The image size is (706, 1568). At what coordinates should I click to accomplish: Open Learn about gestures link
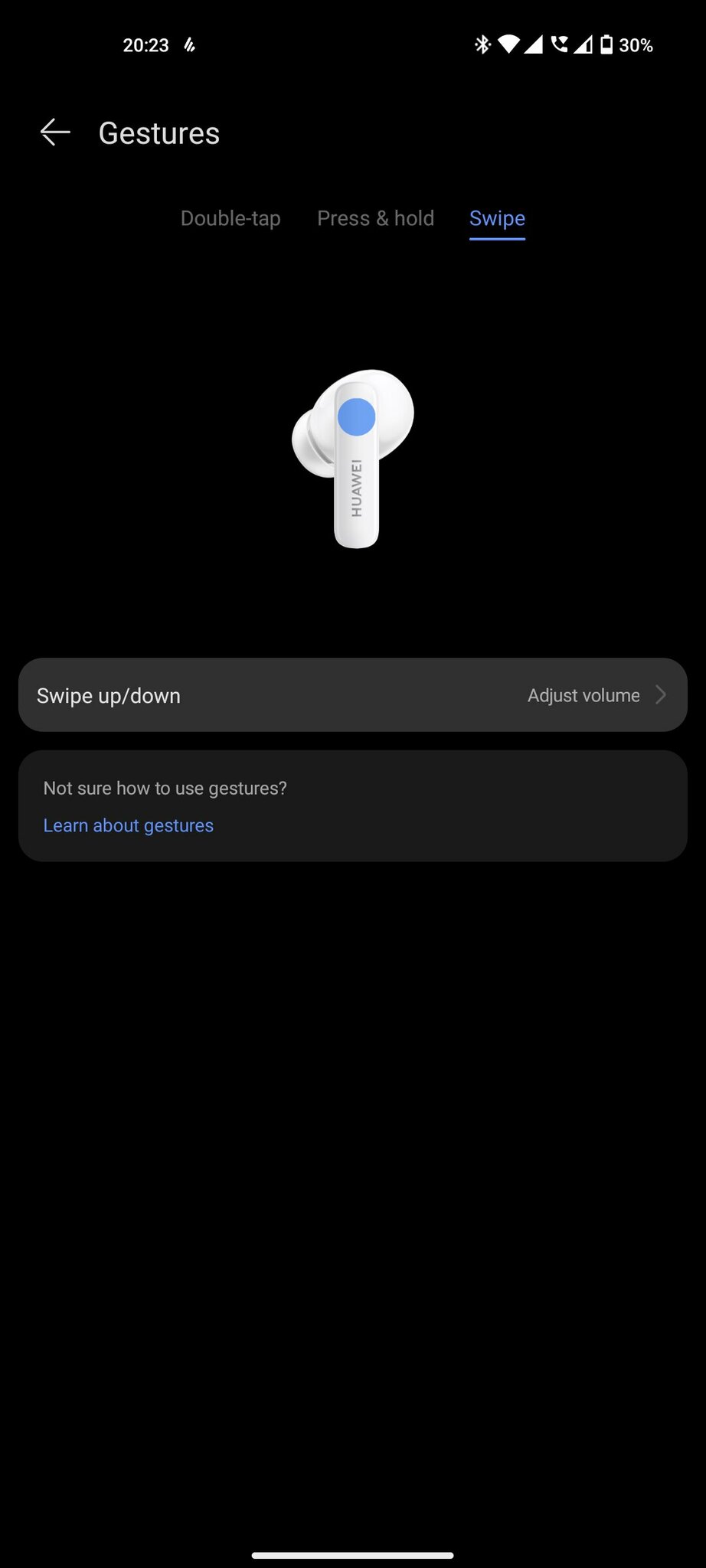pyautogui.click(x=129, y=825)
